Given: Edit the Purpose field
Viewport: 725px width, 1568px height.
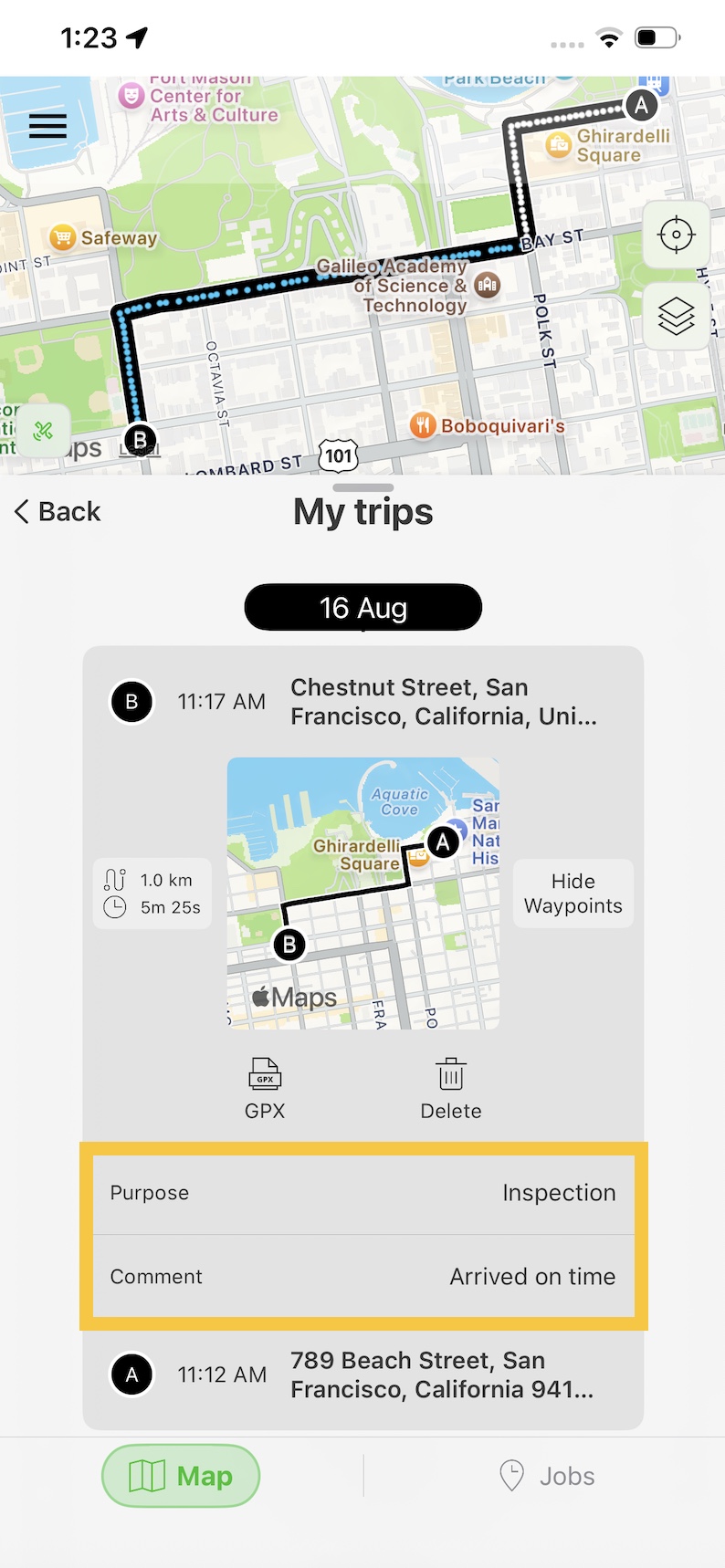Looking at the screenshot, I should click(x=363, y=1193).
